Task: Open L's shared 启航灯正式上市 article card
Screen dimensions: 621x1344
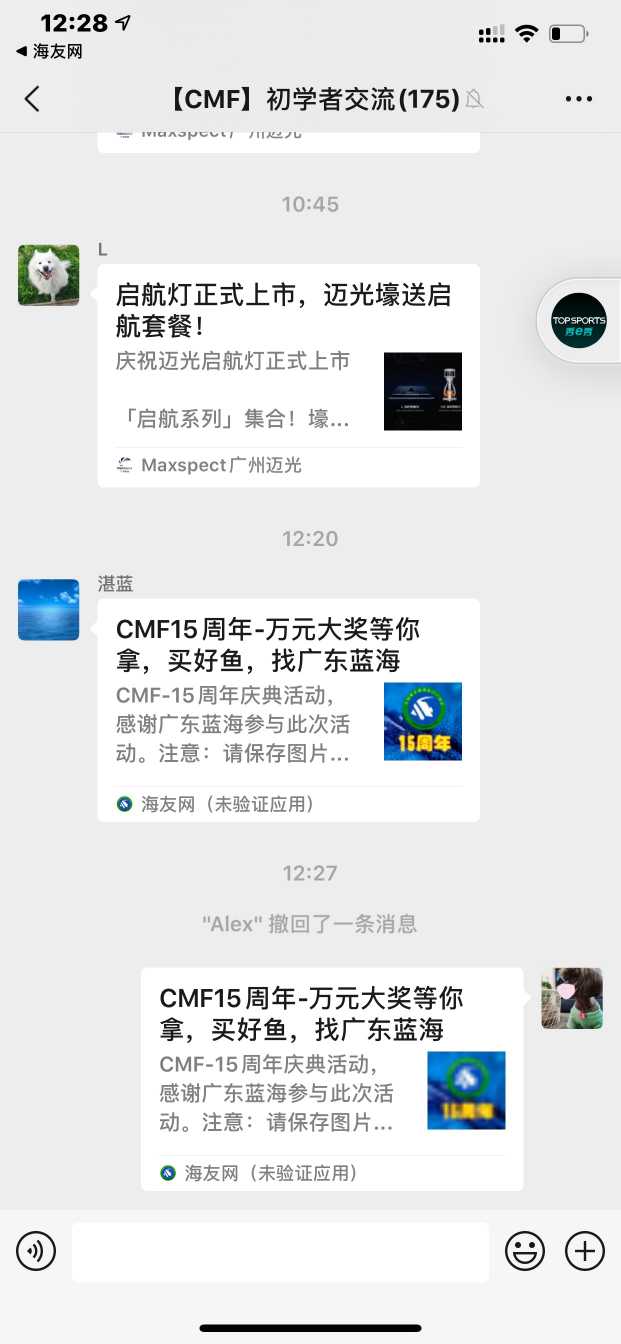Action: tap(288, 375)
